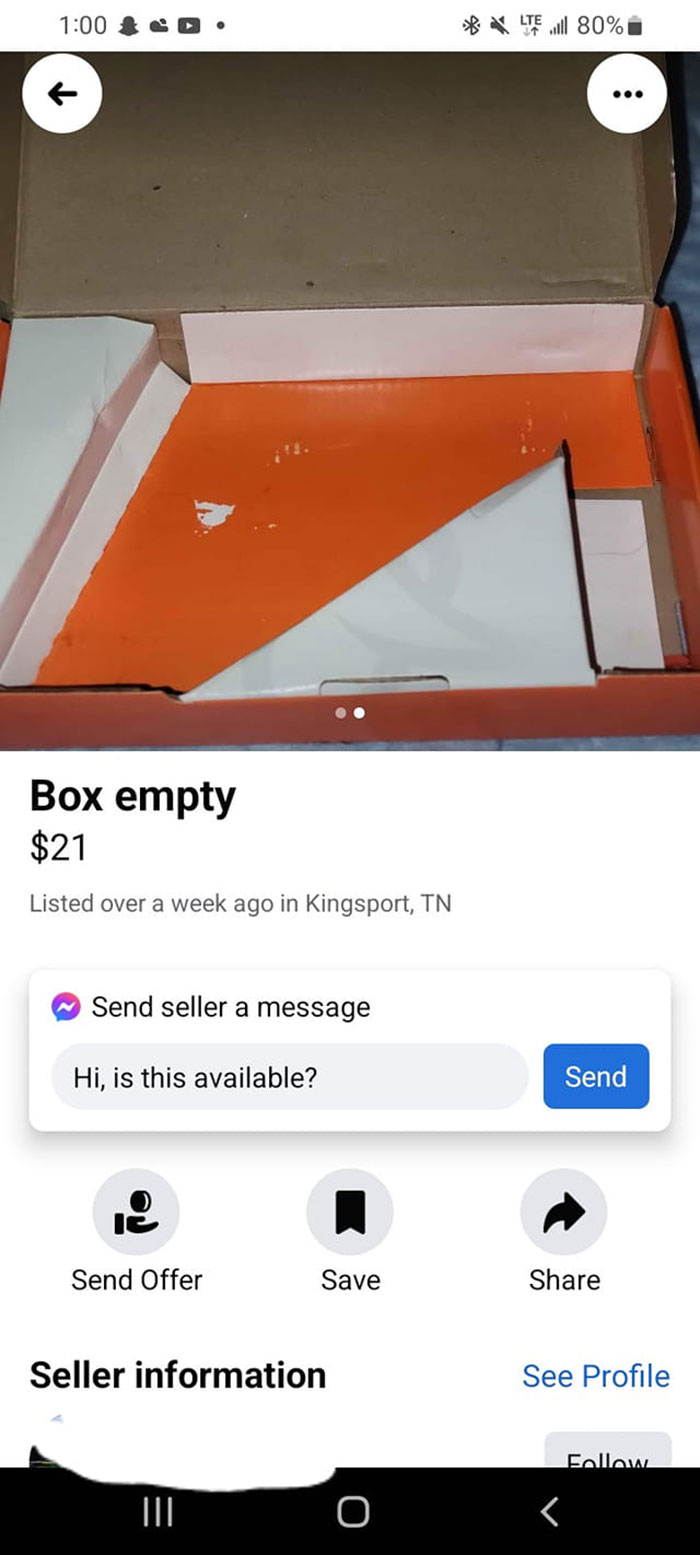Follow the seller
Image resolution: width=700 pixels, height=1555 pixels.
[607, 1452]
